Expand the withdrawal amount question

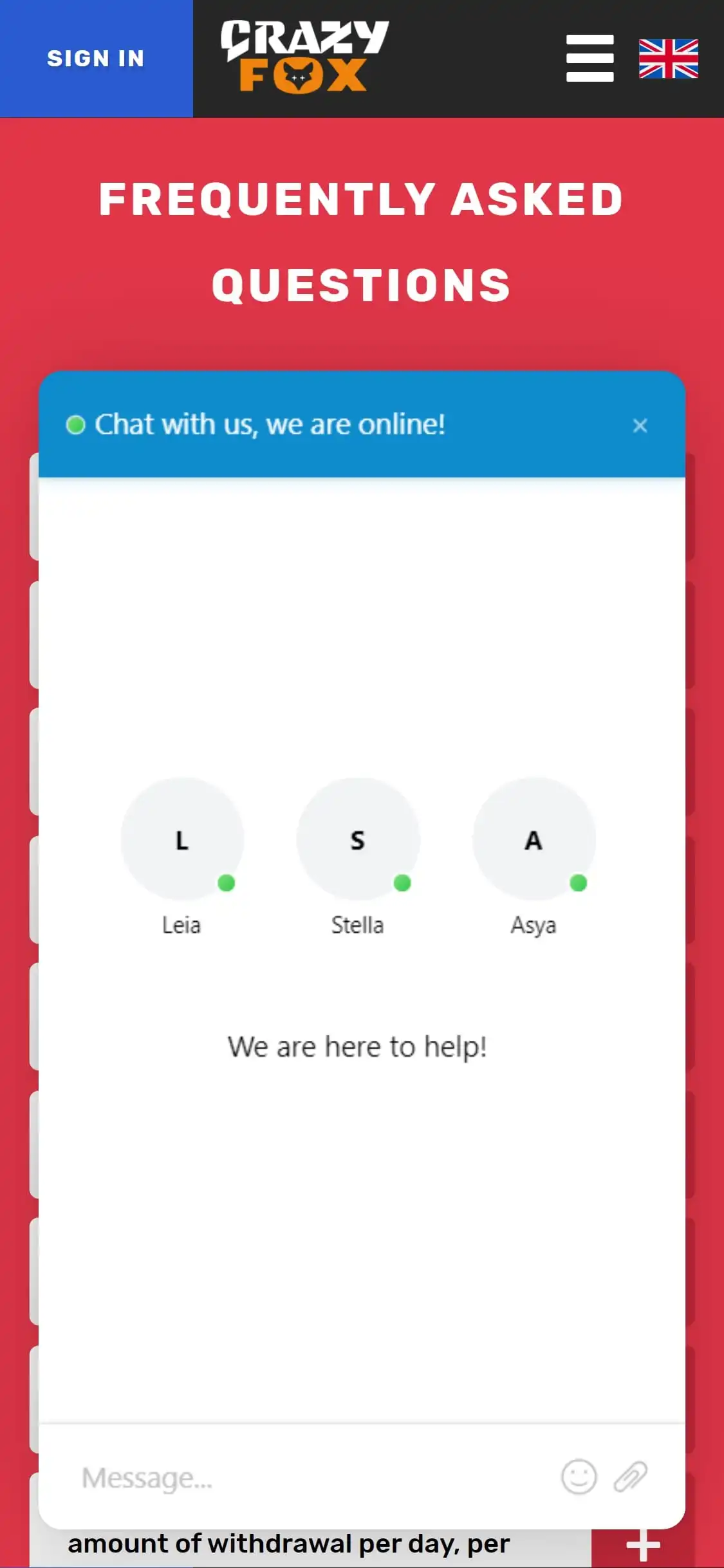642,1549
